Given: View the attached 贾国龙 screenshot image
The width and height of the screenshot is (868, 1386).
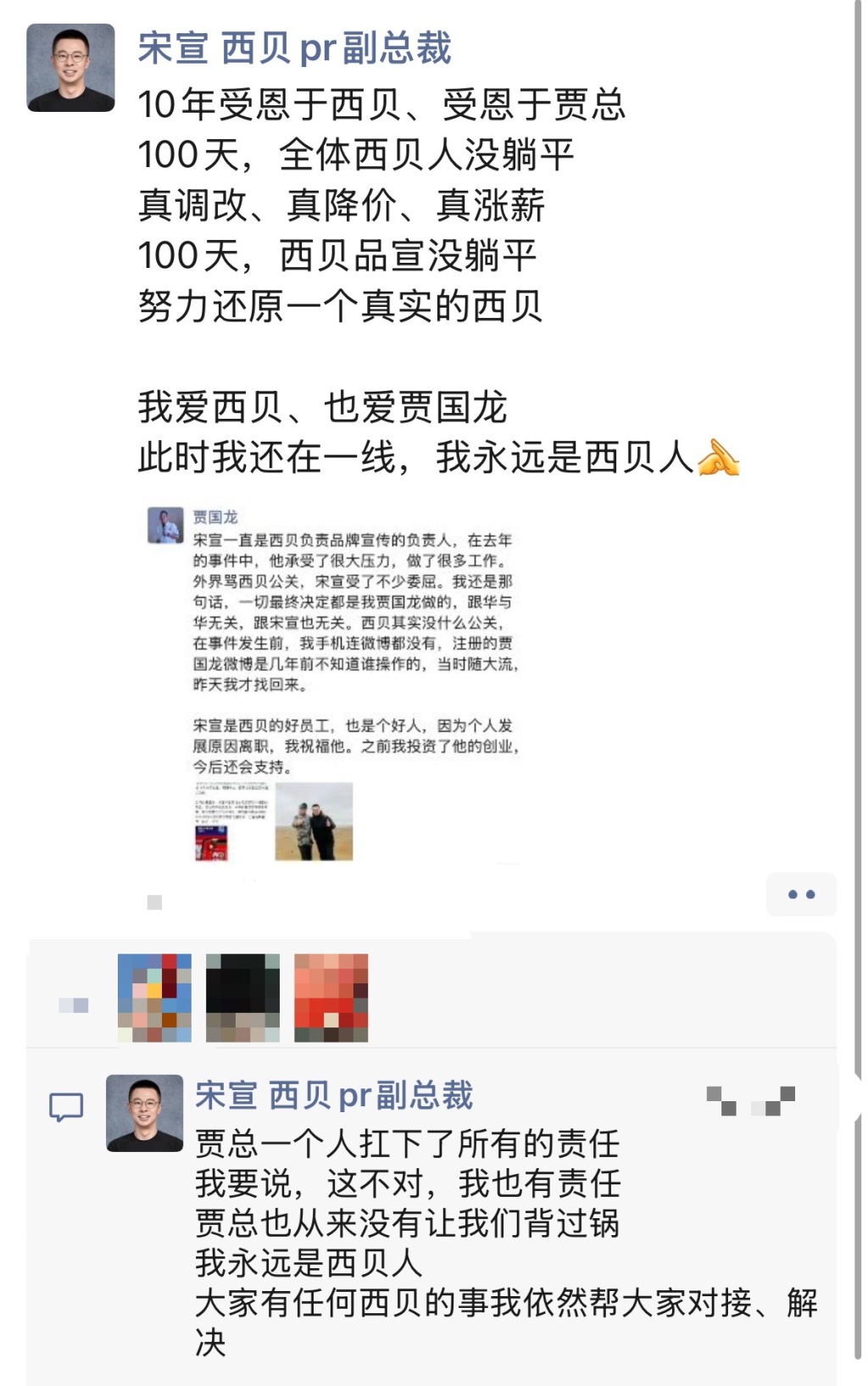Looking at the screenshot, I should click(334, 684).
